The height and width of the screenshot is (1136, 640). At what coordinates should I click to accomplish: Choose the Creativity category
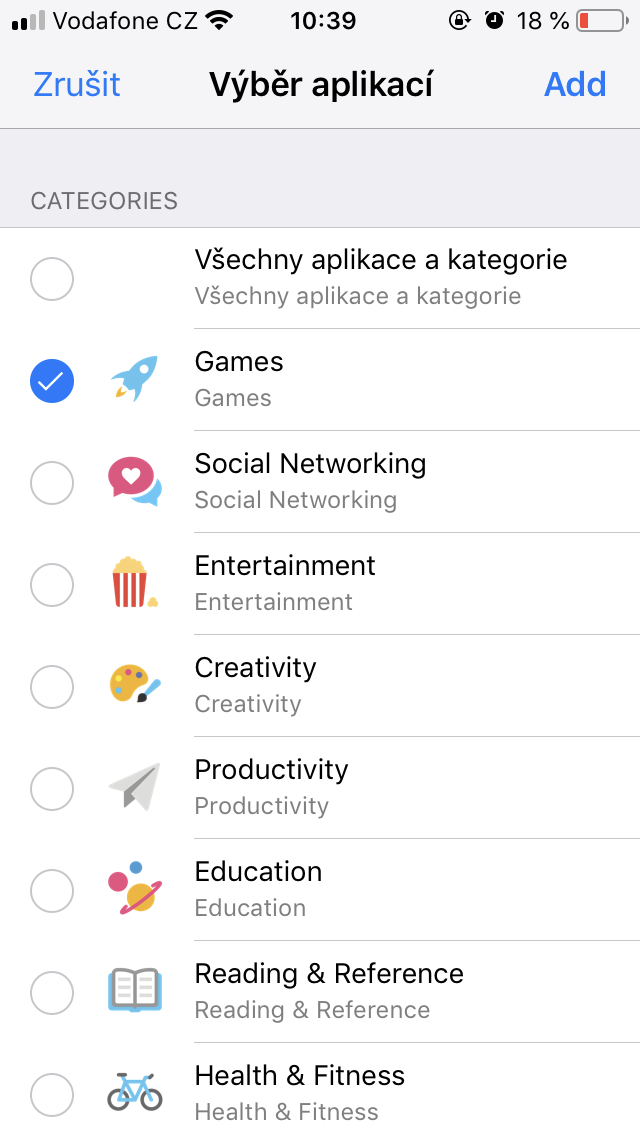(320, 687)
